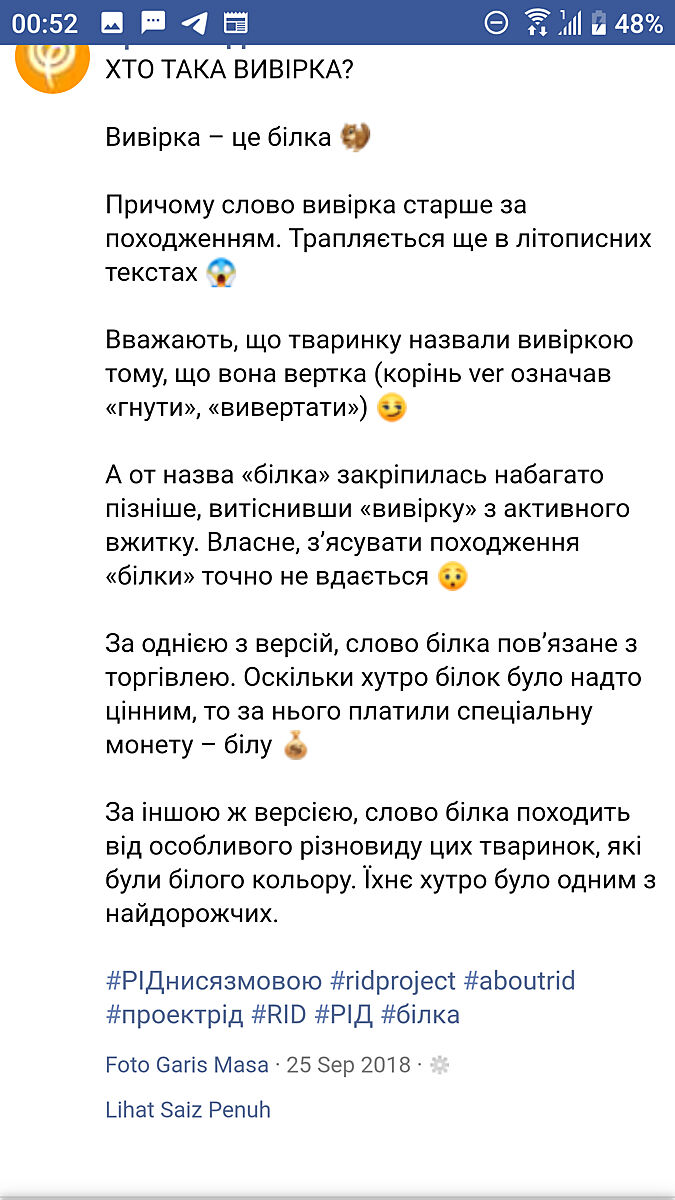The height and width of the screenshot is (1200, 675).
Task: Tap Lihat Saiz Penuh to view full size
Action: pyautogui.click(x=187, y=1109)
